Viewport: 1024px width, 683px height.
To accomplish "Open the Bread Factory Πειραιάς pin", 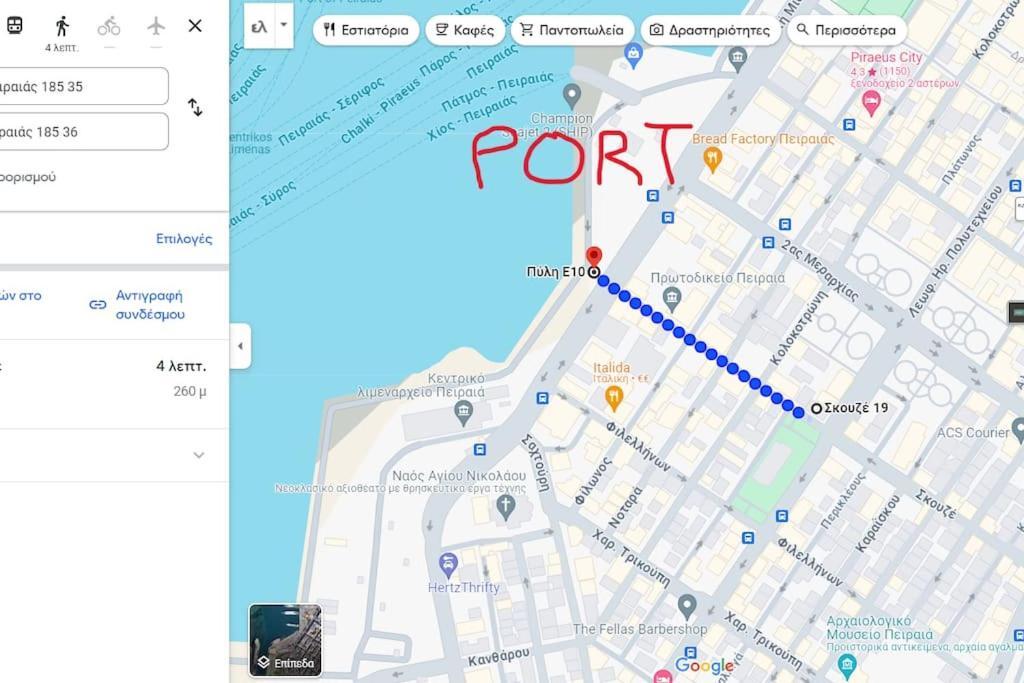I will 712,159.
